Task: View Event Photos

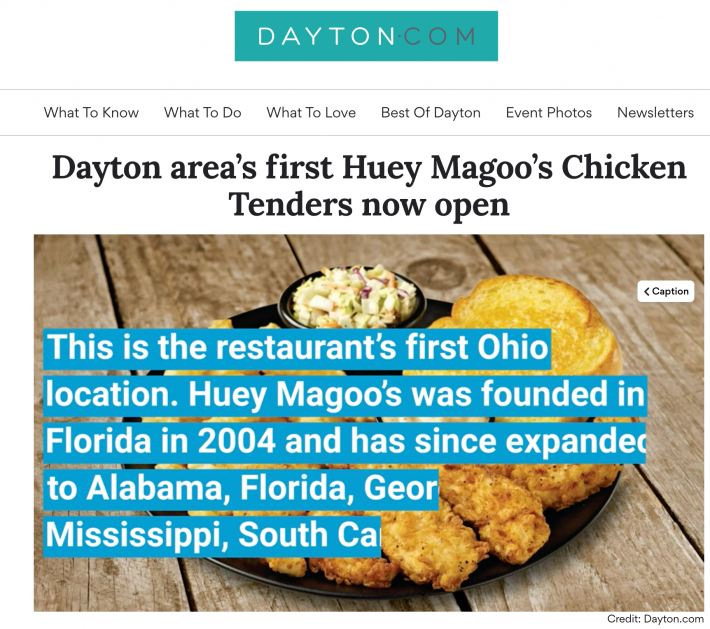Action: tap(548, 113)
